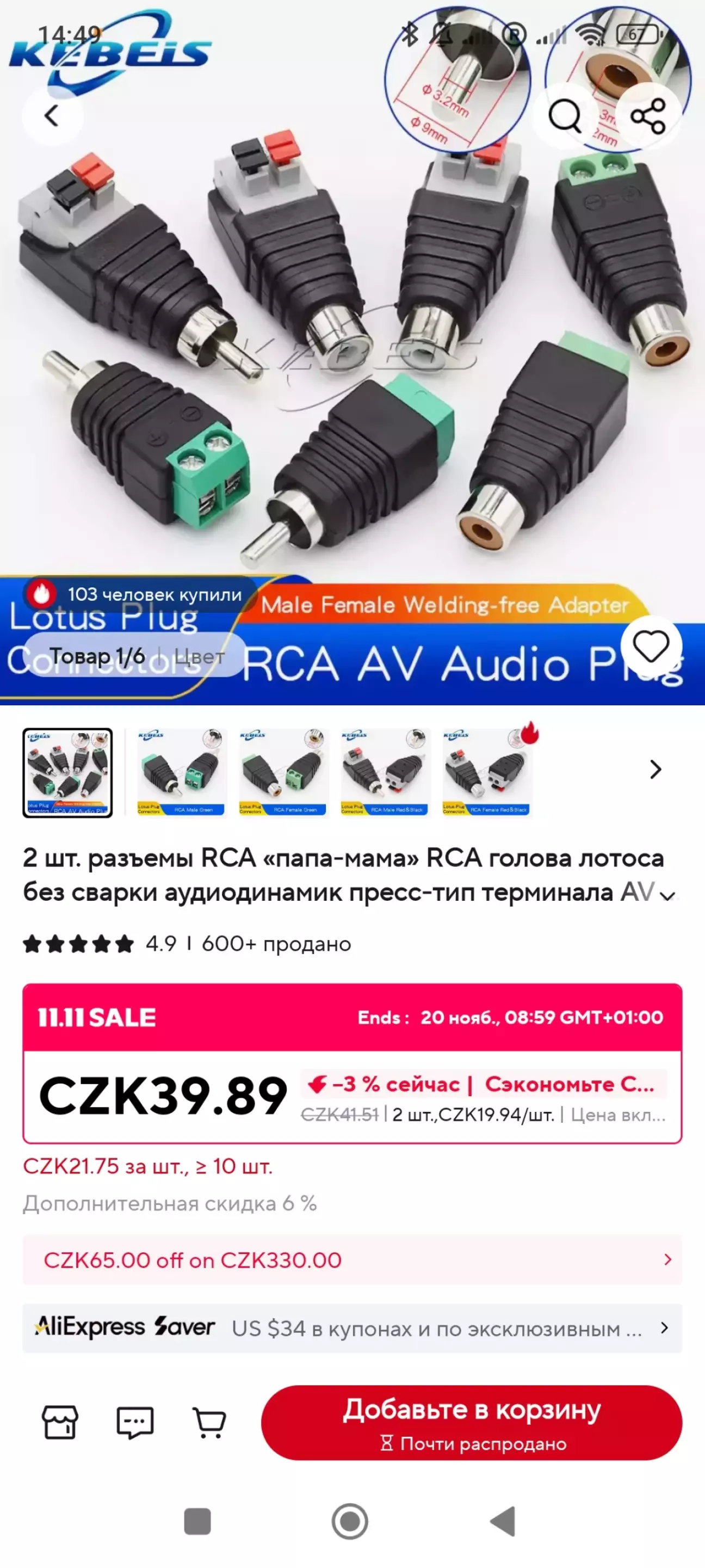Share this product listing
The image size is (705, 1568).
coord(648,115)
